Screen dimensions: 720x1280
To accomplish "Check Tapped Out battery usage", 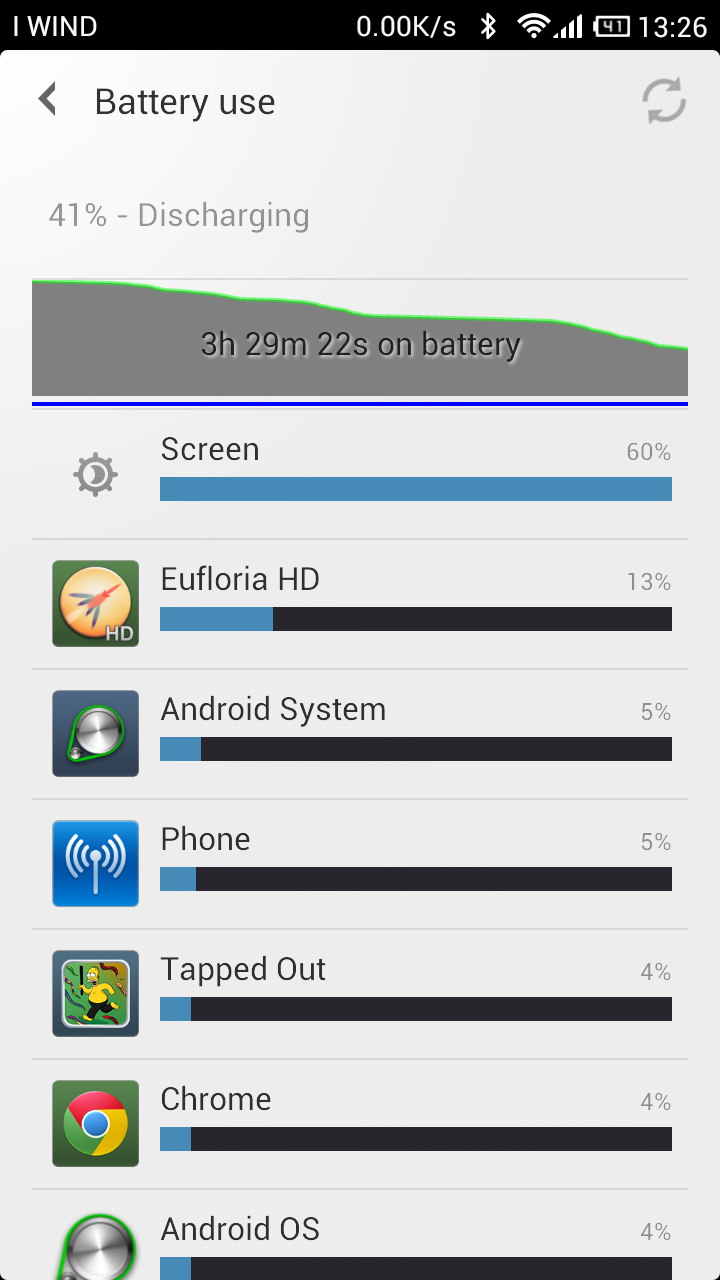I will tap(360, 995).
